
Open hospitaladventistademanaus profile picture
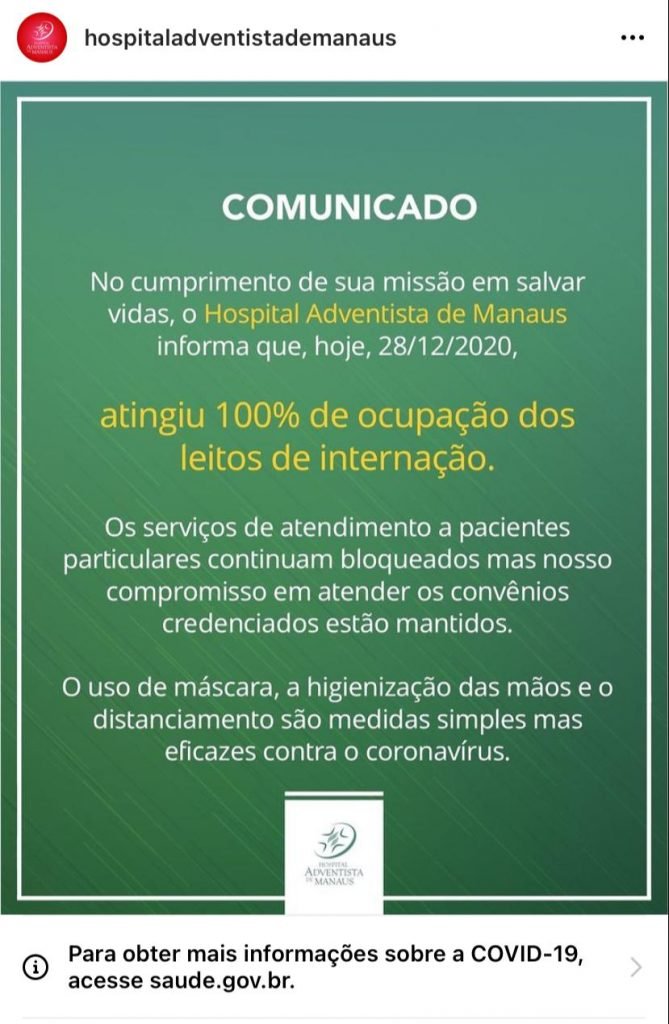click(x=42, y=39)
